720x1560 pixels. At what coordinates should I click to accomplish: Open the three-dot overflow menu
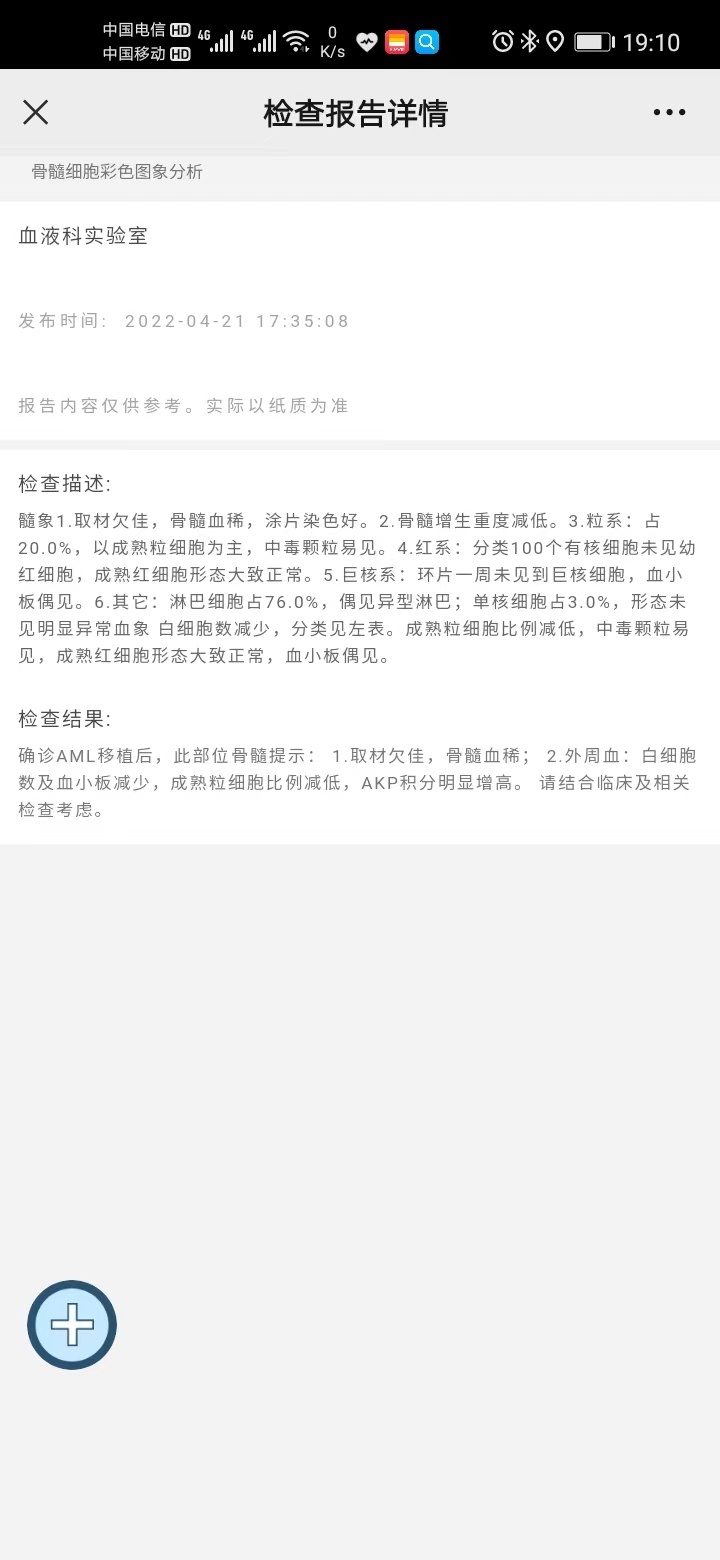click(669, 112)
